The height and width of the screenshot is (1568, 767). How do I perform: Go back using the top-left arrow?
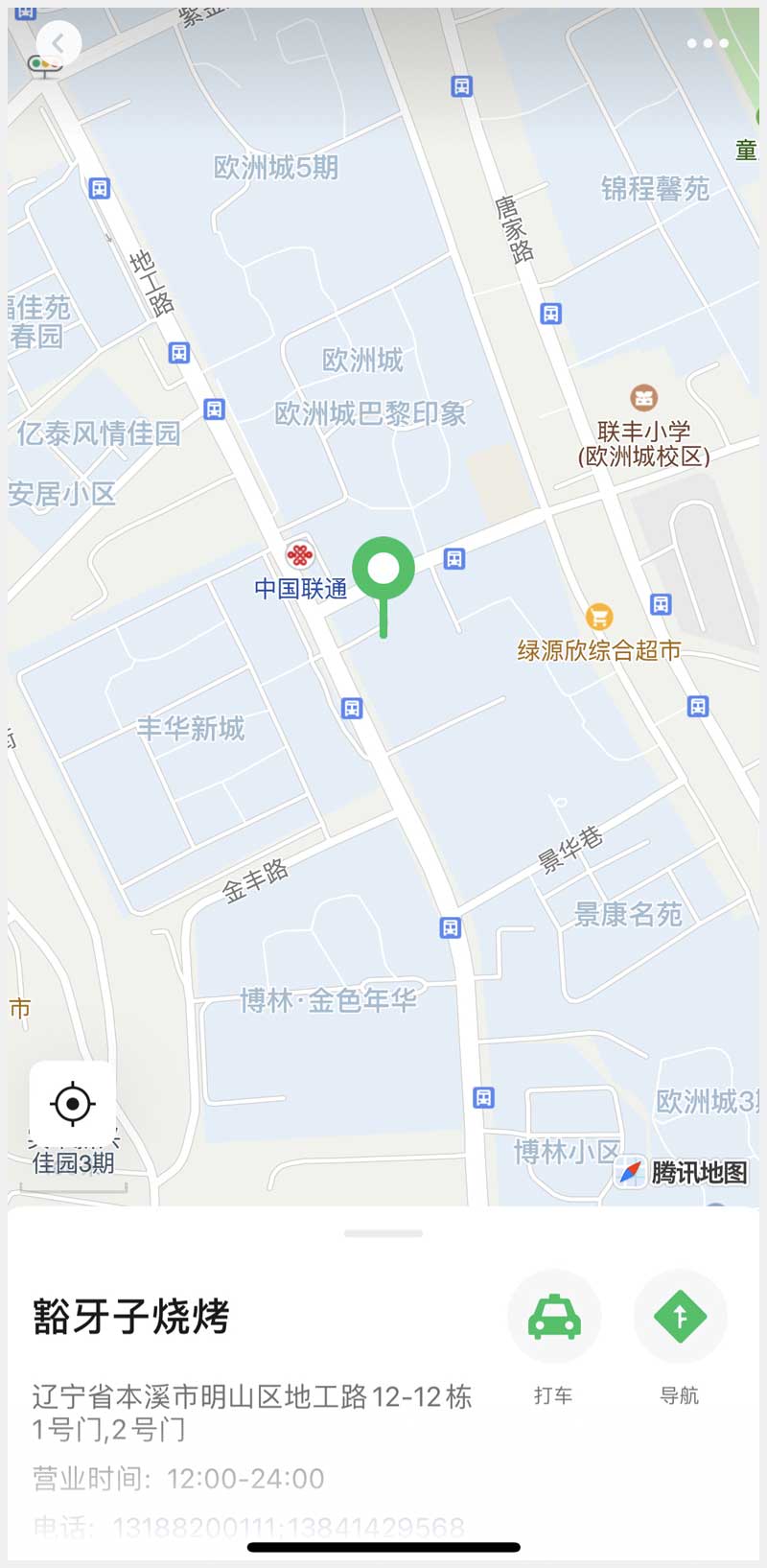[x=58, y=43]
